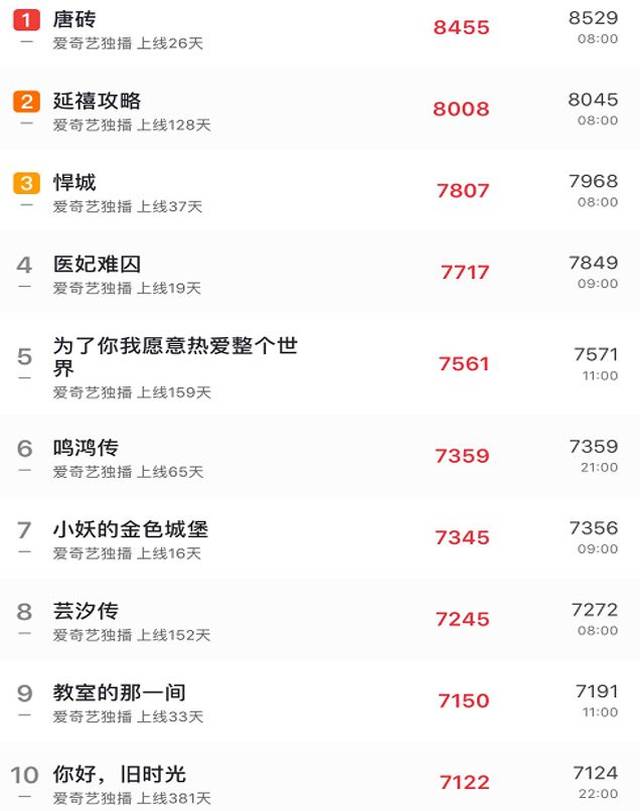This screenshot has height=811, width=640.
Task: Open the 唐砖 ranking entry
Action: [75, 19]
